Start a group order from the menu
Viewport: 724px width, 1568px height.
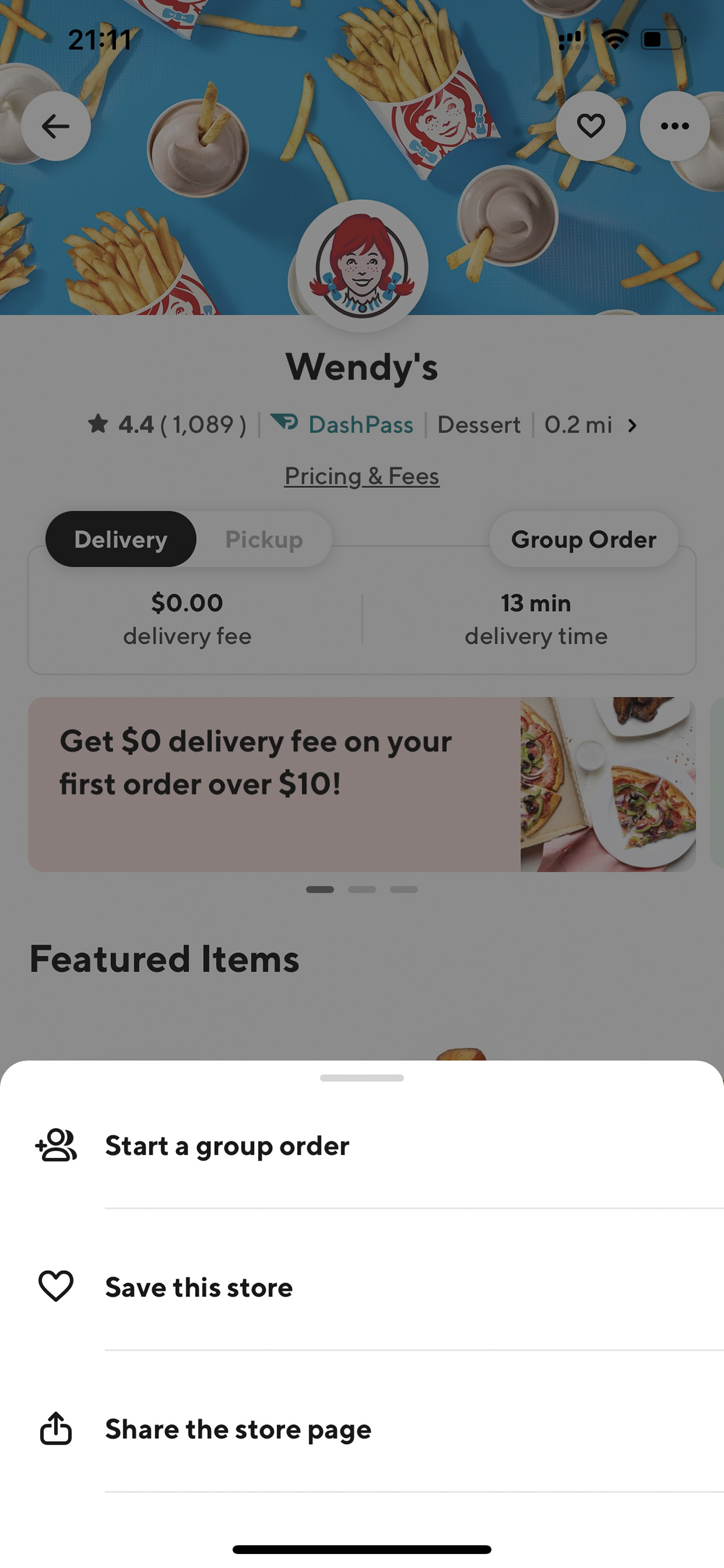(x=227, y=1146)
